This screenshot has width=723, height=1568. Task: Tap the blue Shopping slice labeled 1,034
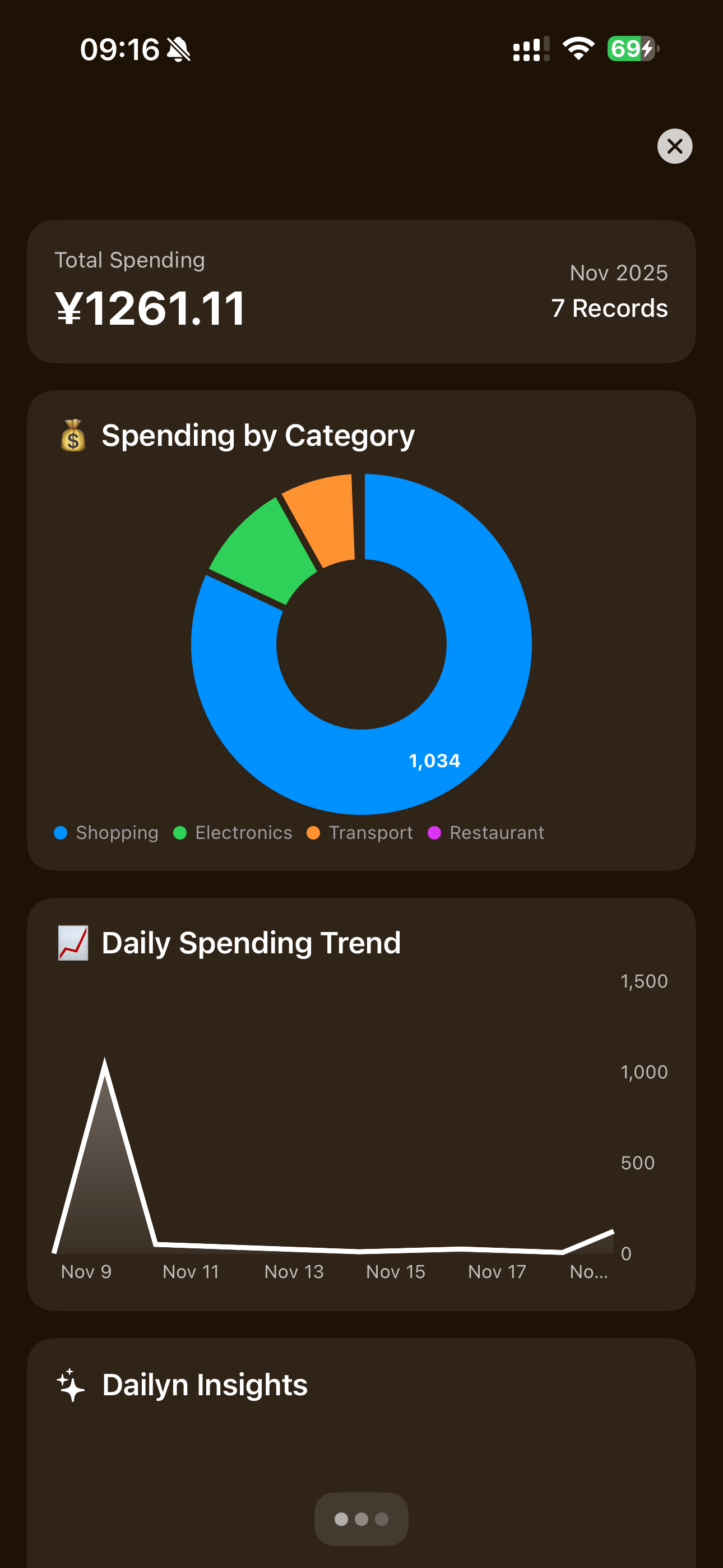pos(434,760)
